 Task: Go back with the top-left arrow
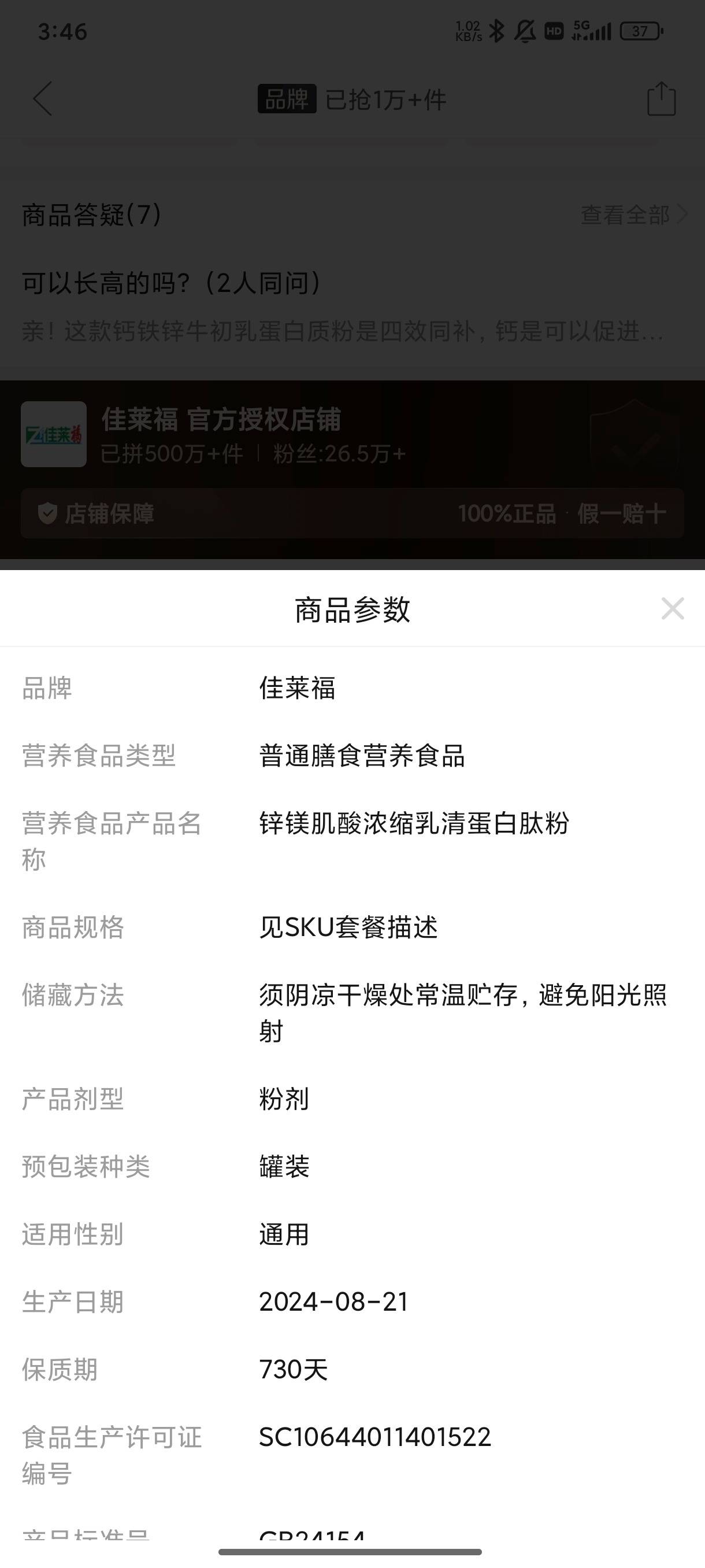tap(43, 99)
